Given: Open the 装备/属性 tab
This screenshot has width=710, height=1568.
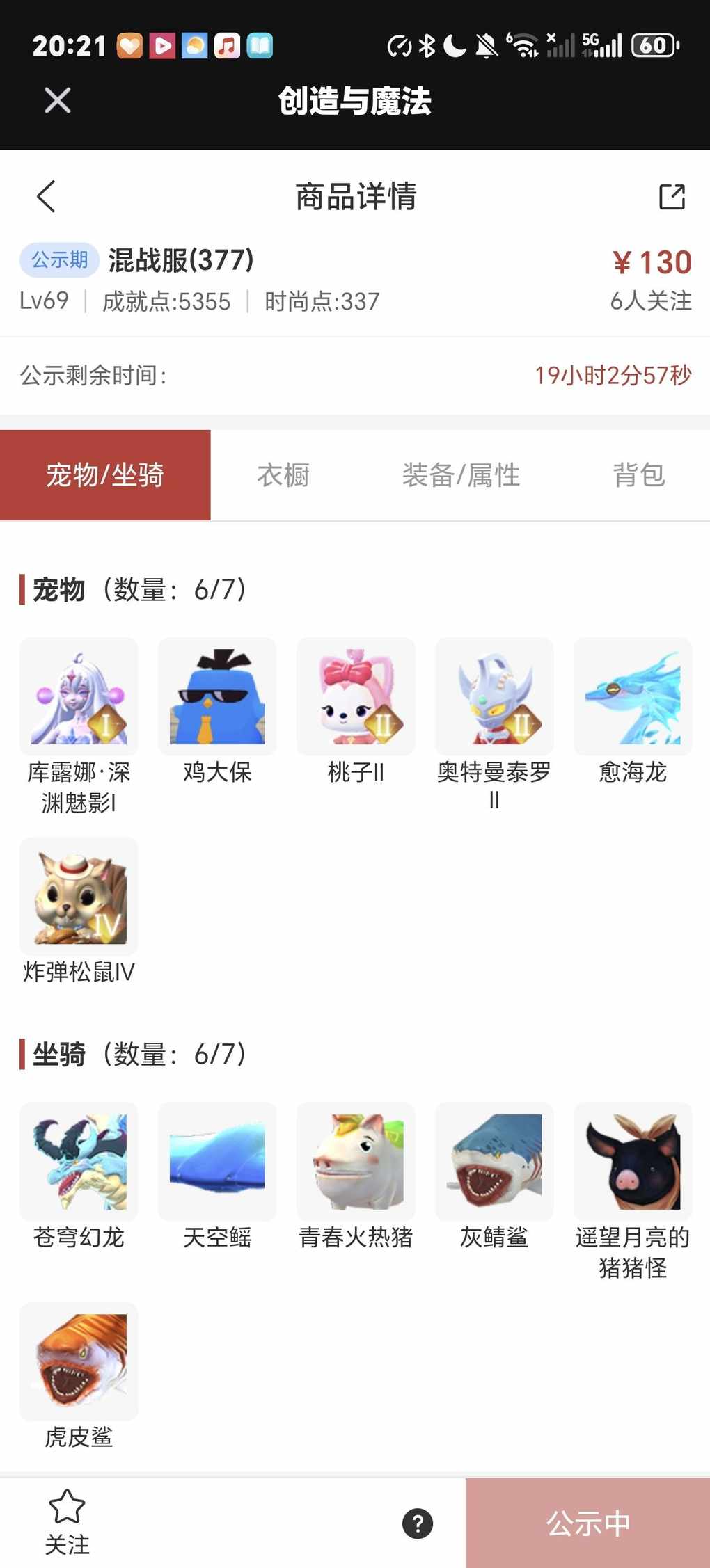Looking at the screenshot, I should 461,476.
